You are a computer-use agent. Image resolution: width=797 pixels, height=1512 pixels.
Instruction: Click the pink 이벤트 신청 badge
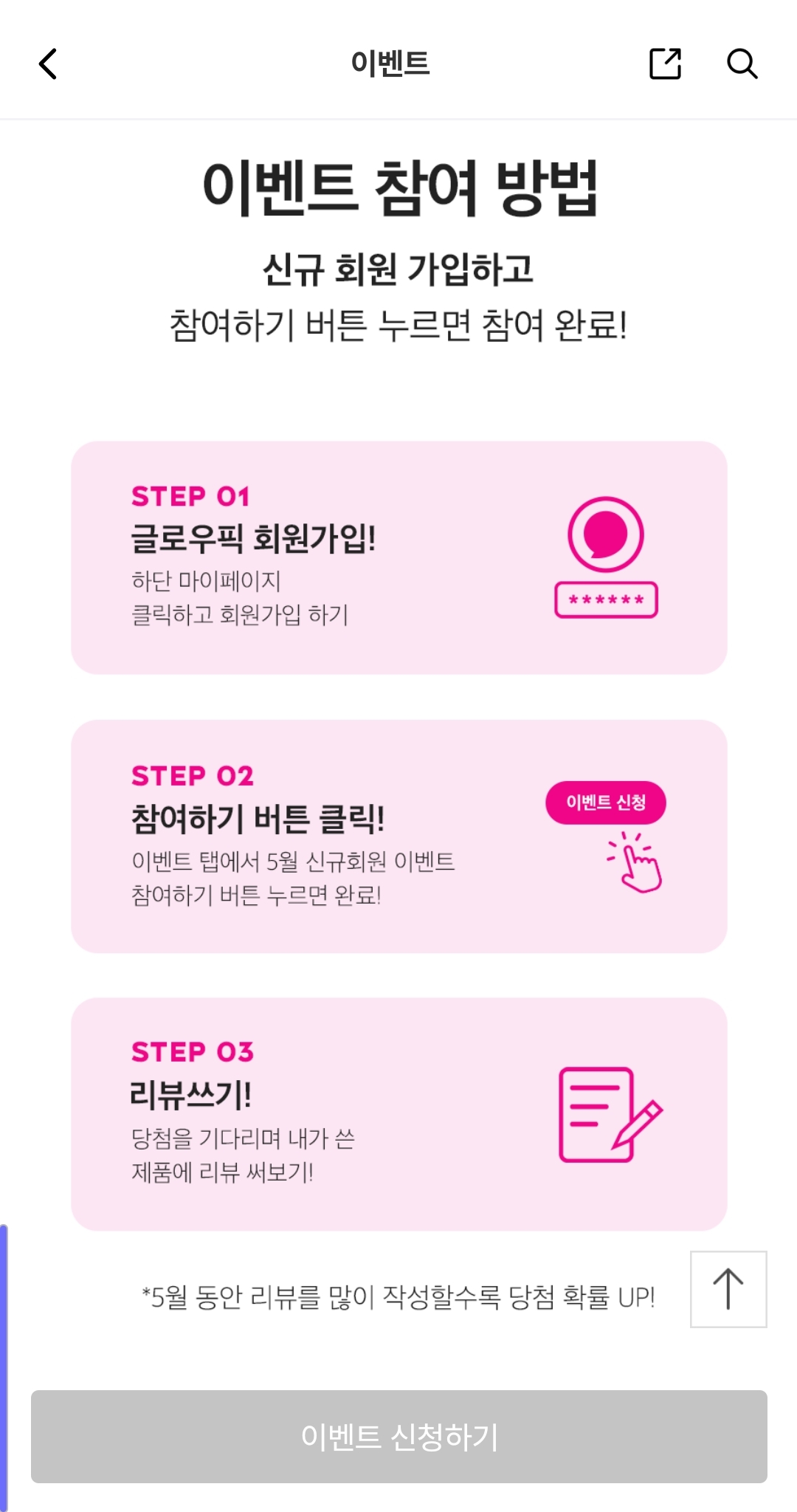point(606,803)
